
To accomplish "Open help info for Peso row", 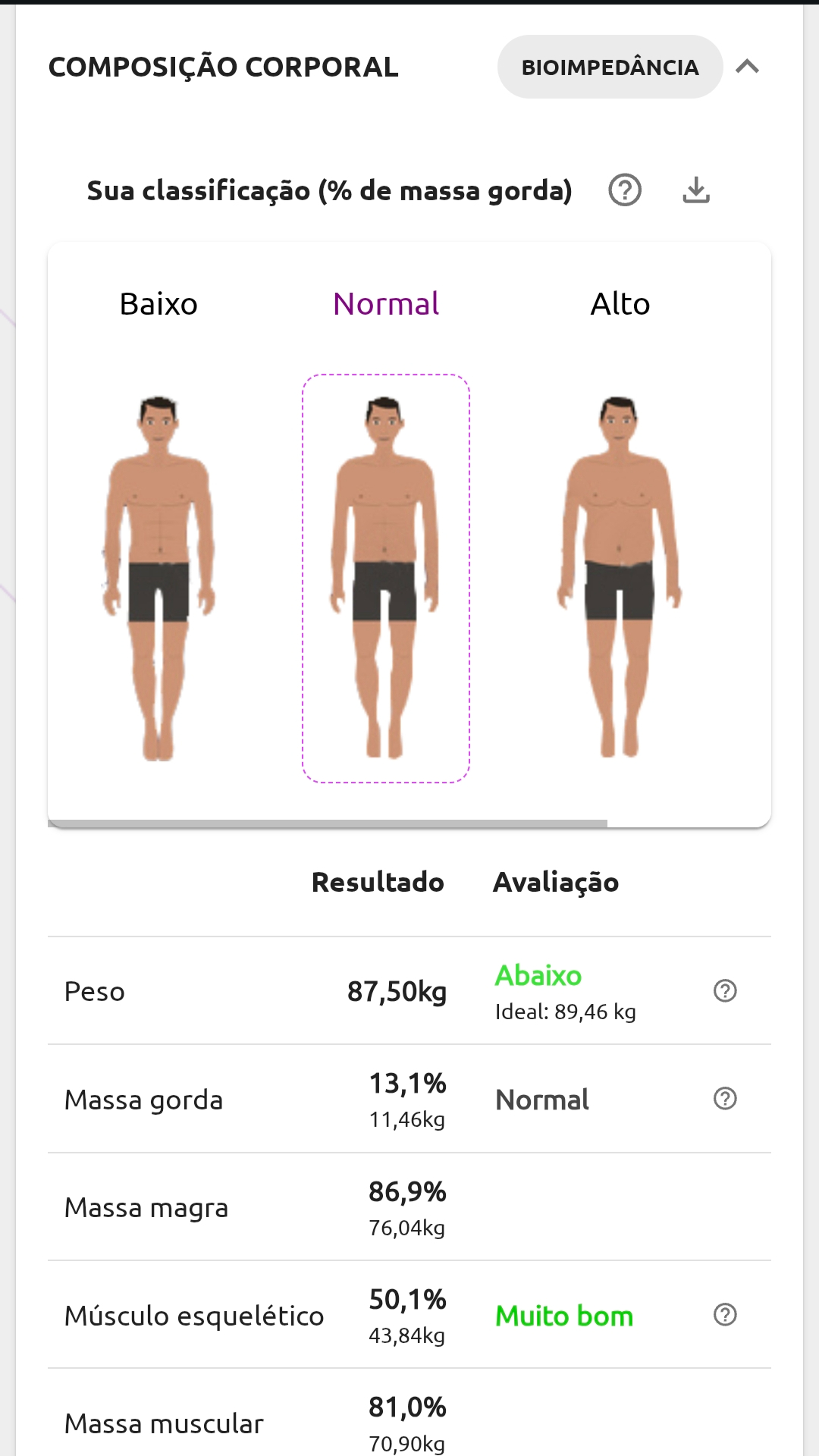I will 725,990.
